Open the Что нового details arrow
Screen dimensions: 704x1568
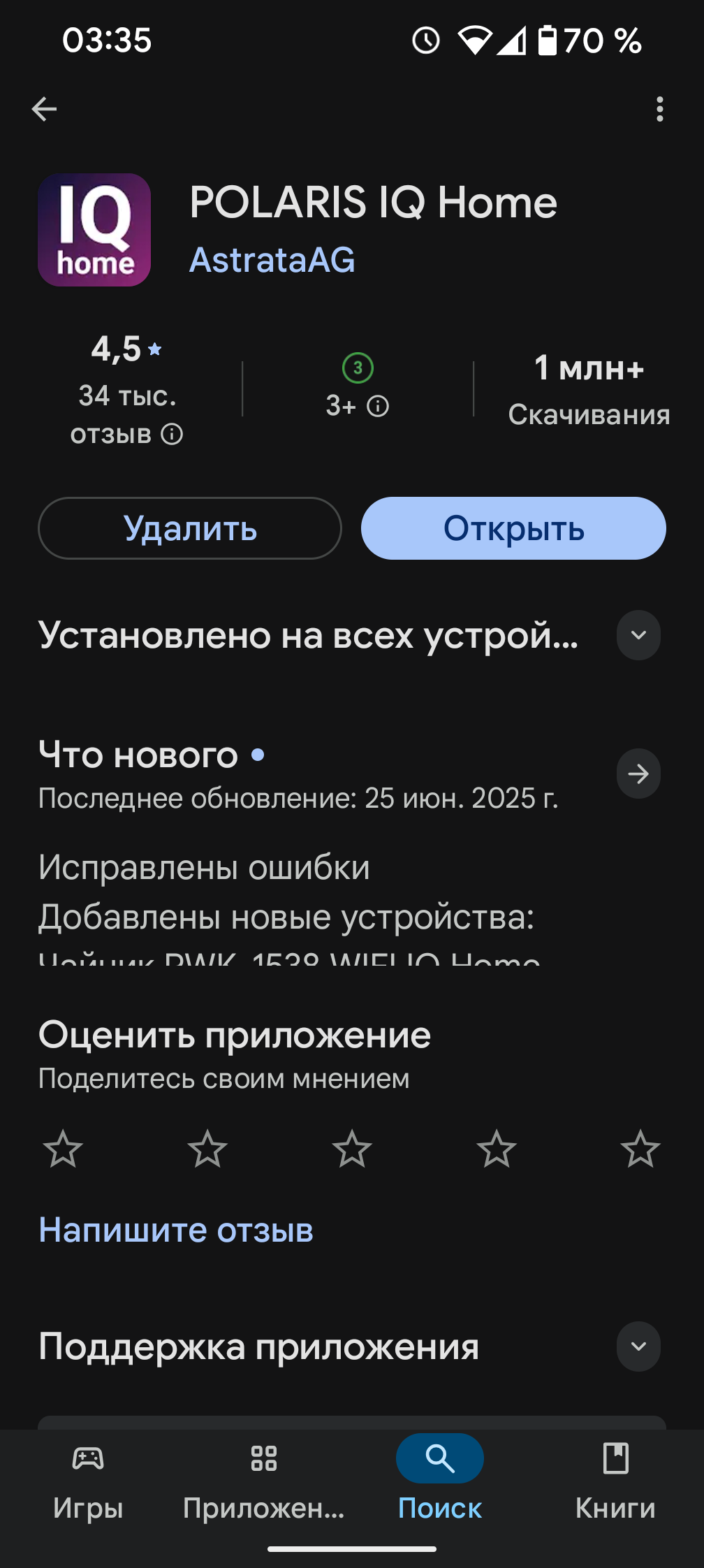[x=638, y=774]
